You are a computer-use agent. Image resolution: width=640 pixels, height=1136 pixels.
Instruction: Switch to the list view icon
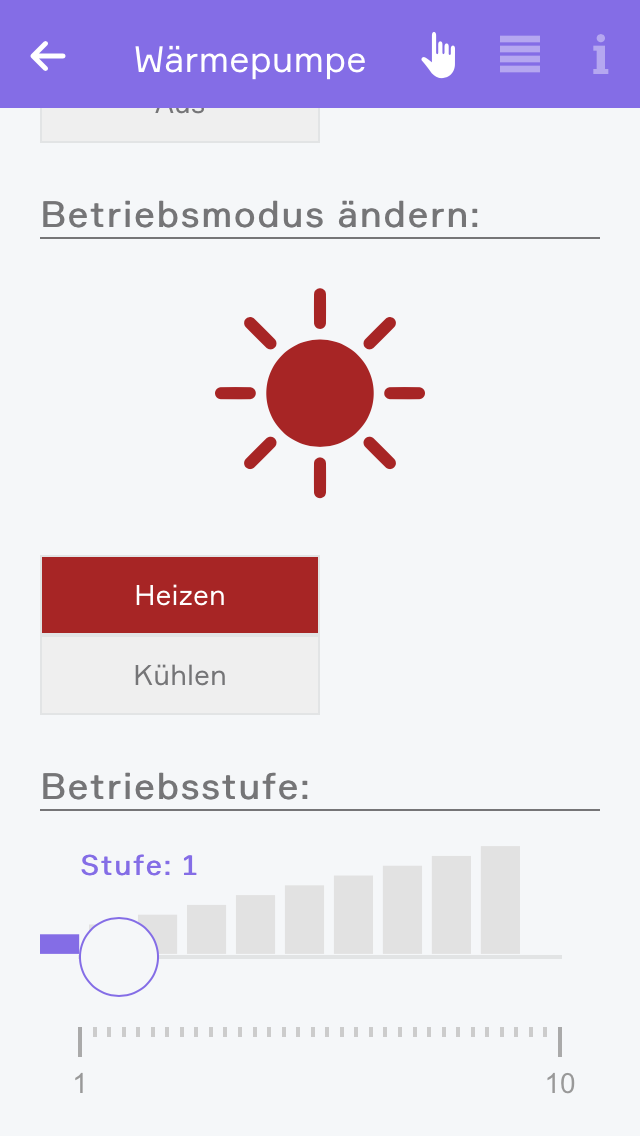520,54
